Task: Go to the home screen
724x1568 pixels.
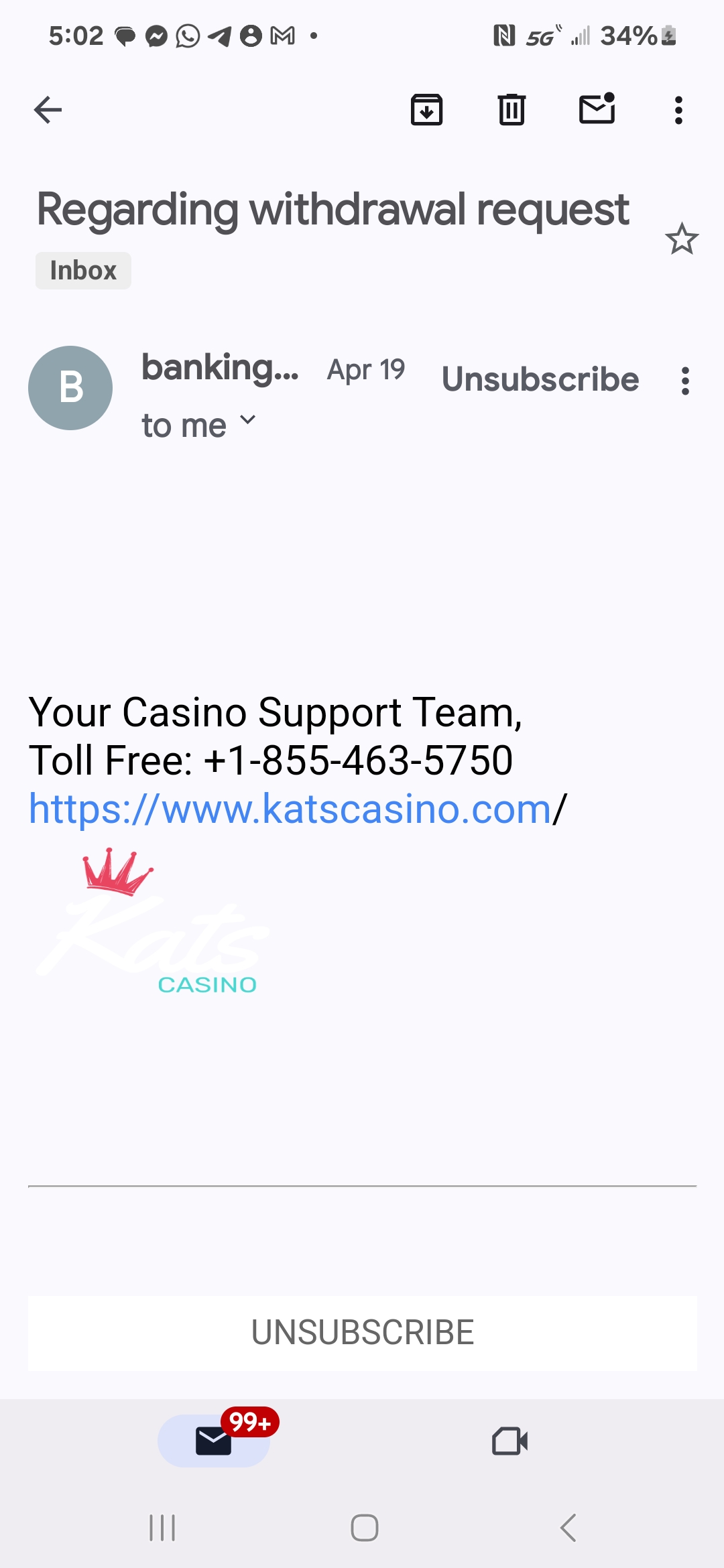Action: (x=365, y=1528)
